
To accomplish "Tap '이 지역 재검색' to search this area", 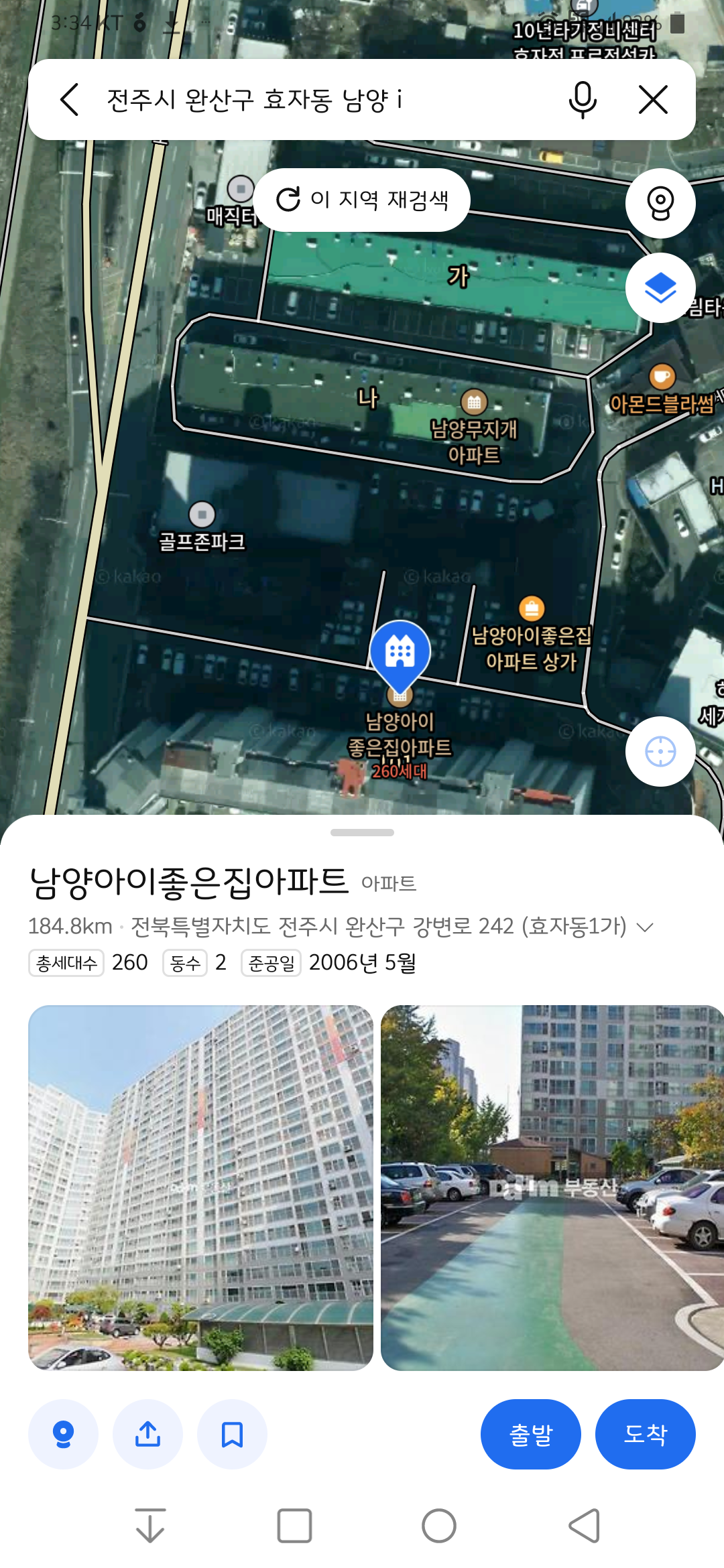I will click(x=362, y=200).
